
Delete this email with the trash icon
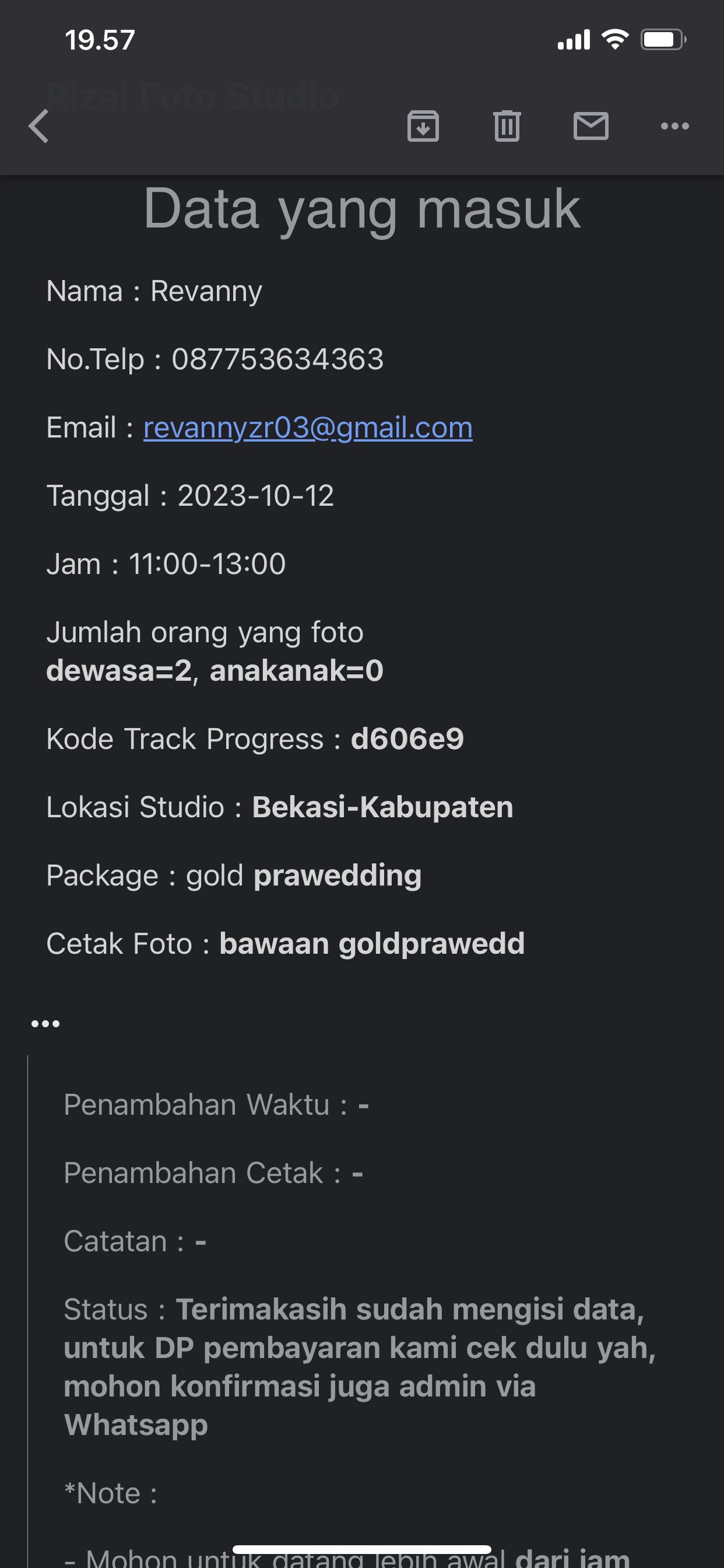pos(507,127)
